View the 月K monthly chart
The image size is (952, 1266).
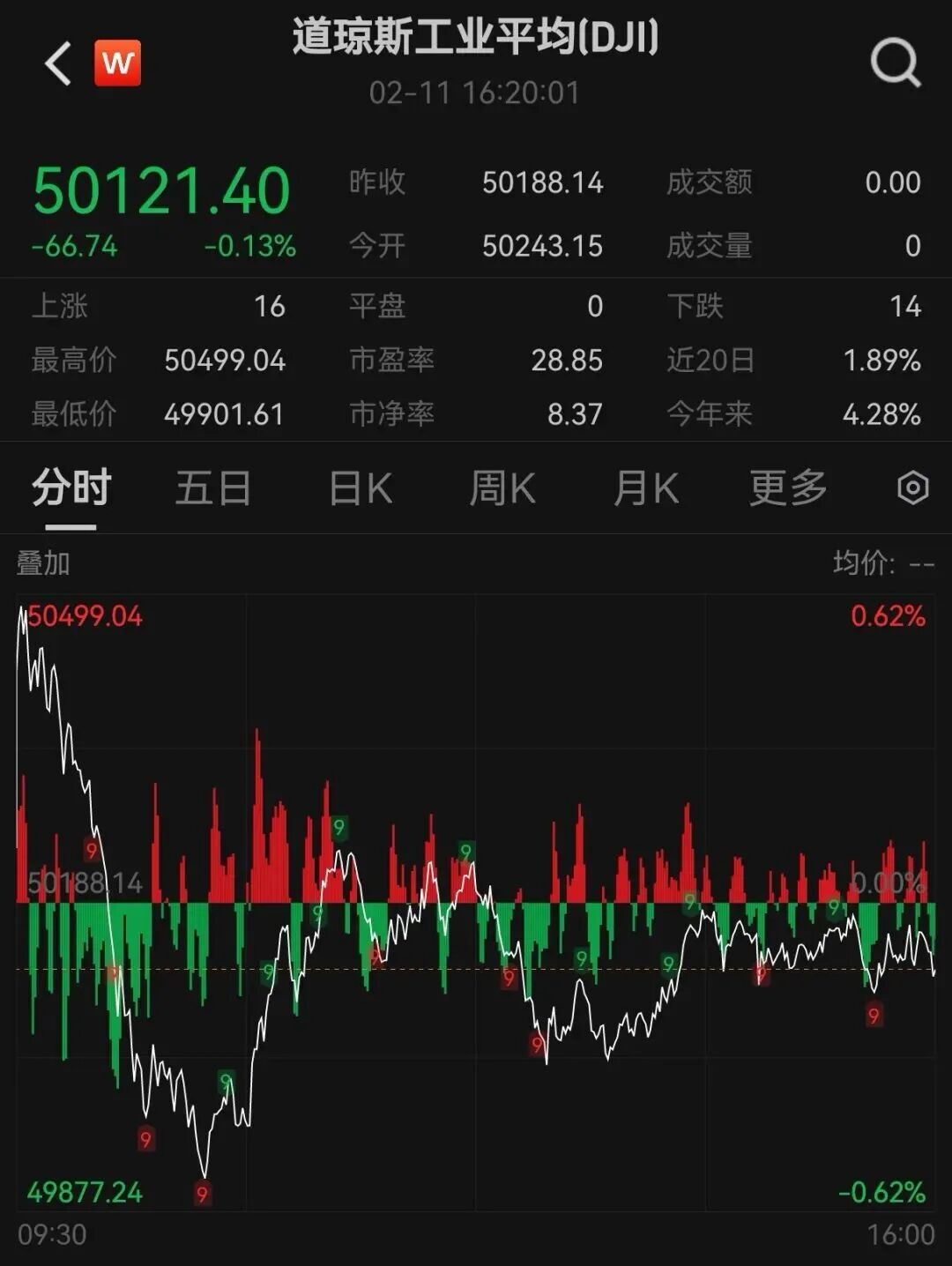[x=645, y=488]
